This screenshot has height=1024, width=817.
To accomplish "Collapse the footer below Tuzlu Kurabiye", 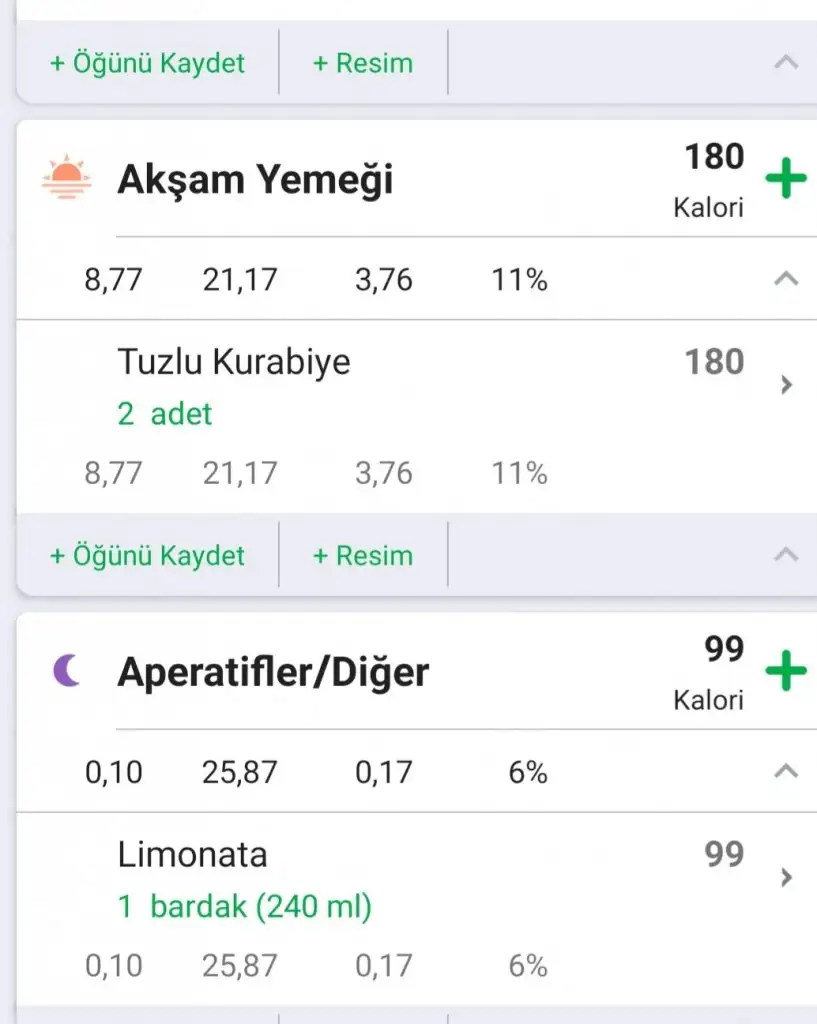I will (786, 555).
